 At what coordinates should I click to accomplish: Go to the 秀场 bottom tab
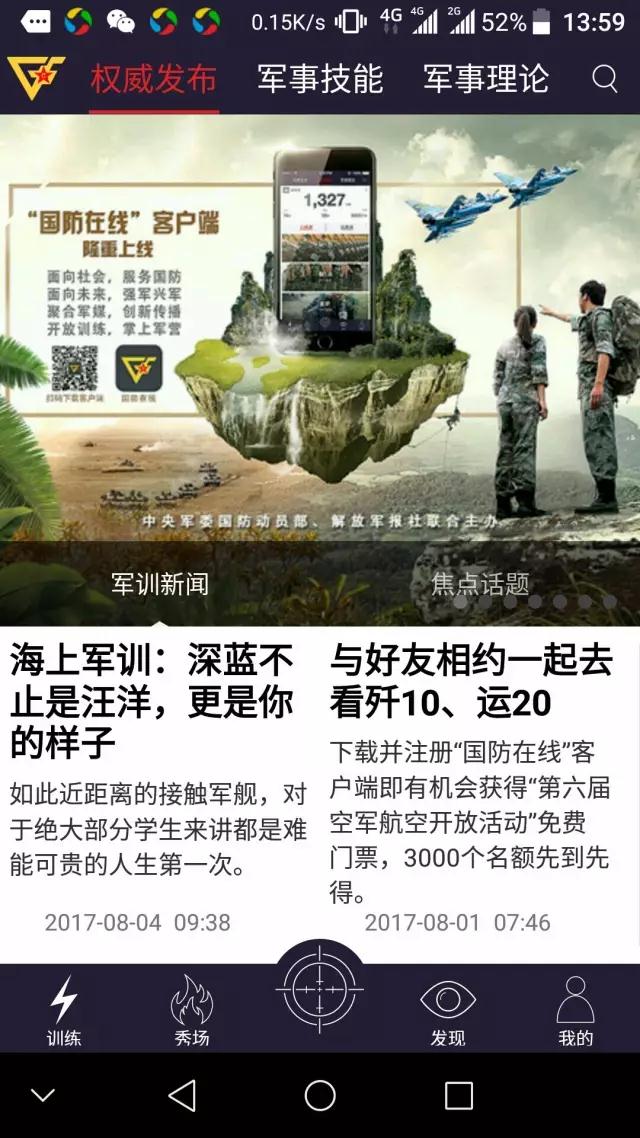[192, 1010]
